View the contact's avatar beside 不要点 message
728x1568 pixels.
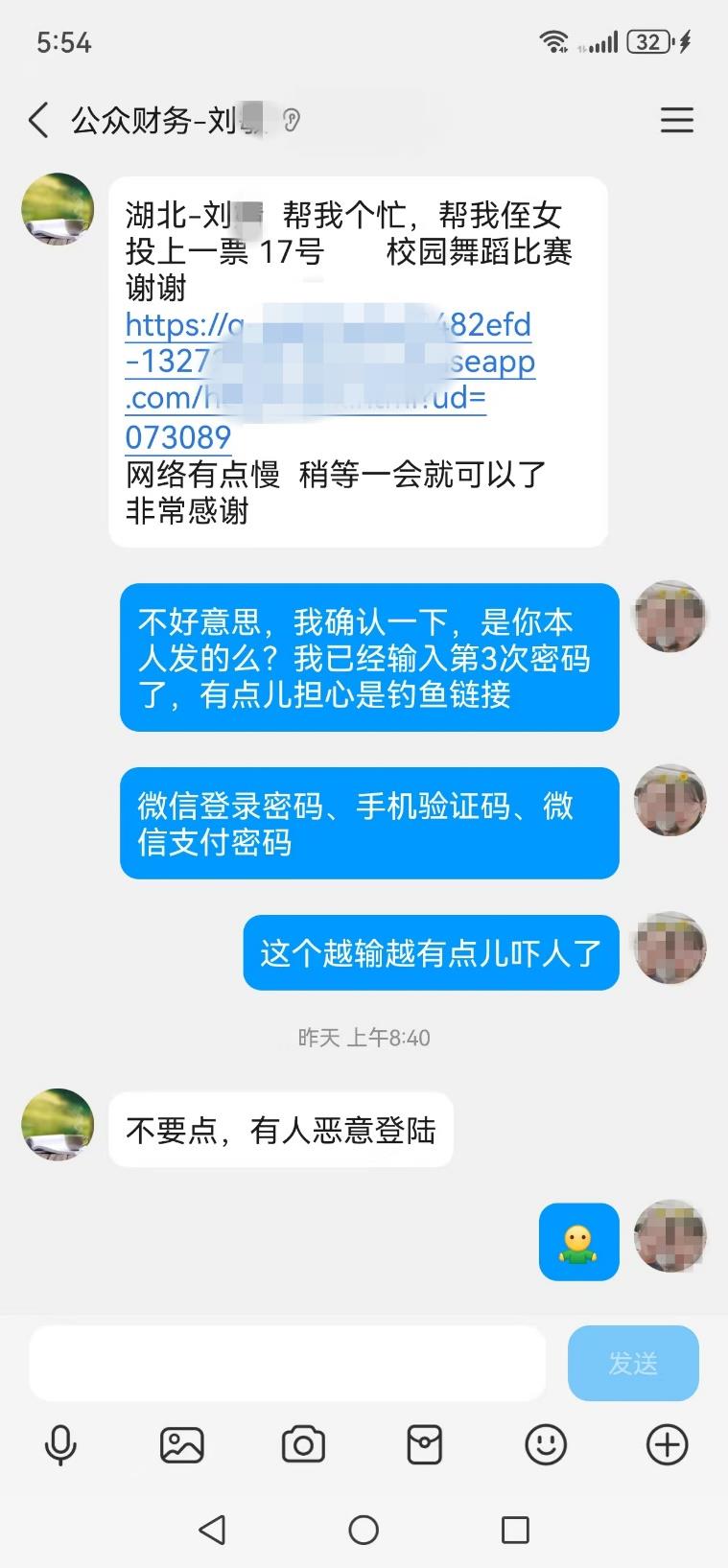click(x=58, y=1125)
